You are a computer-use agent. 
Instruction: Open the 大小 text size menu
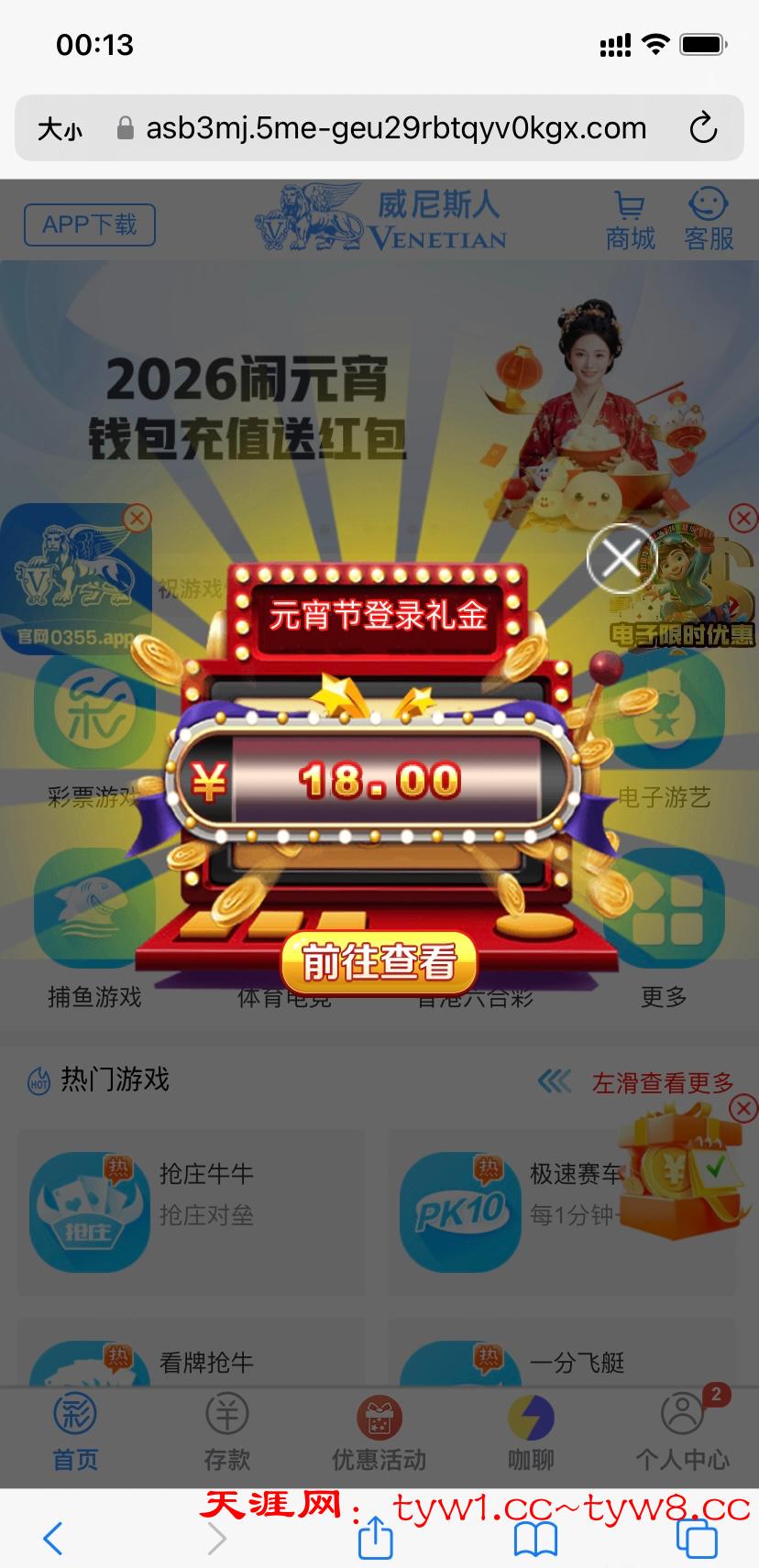coord(60,129)
